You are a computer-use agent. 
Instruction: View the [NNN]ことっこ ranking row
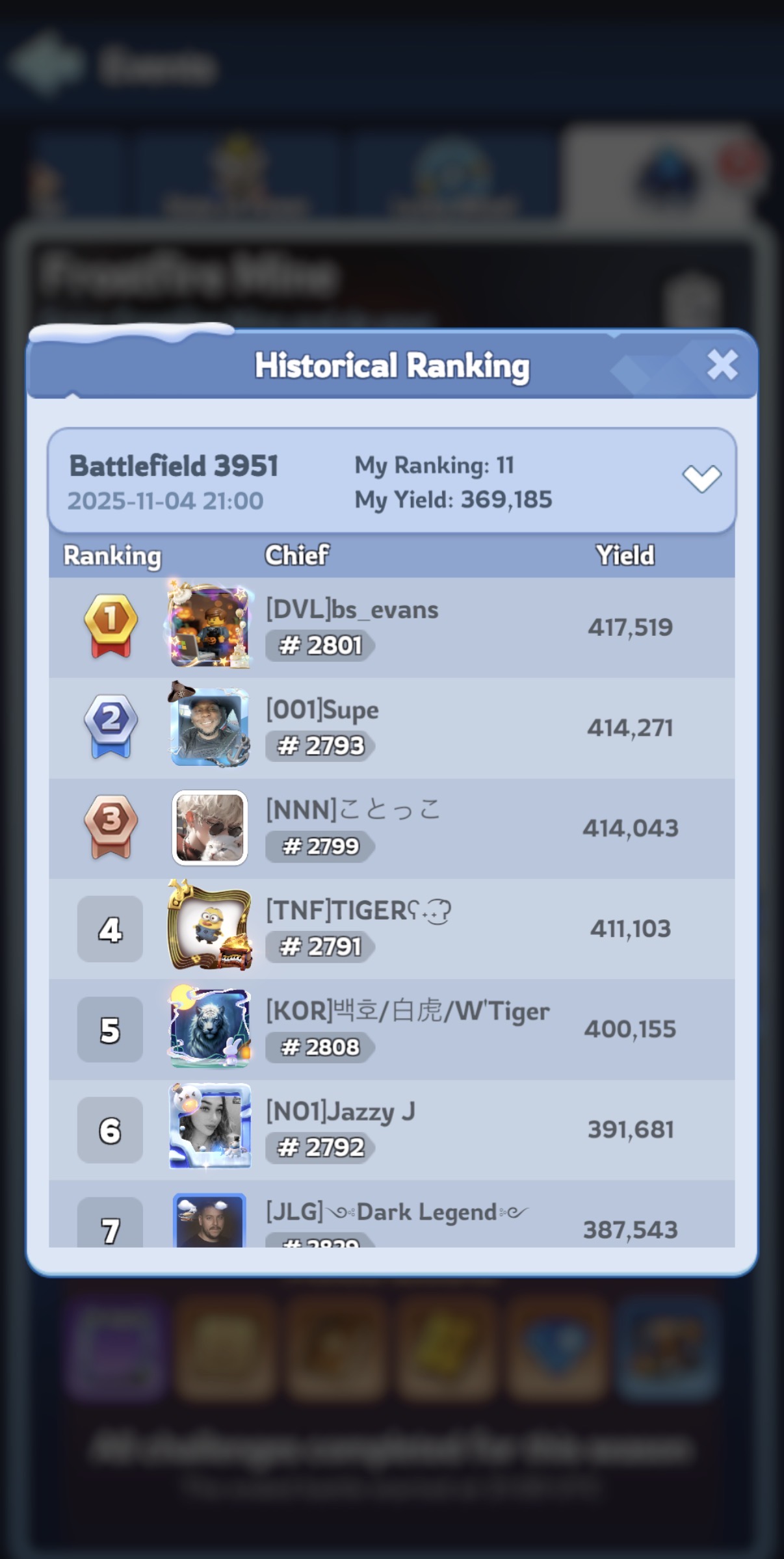391,828
